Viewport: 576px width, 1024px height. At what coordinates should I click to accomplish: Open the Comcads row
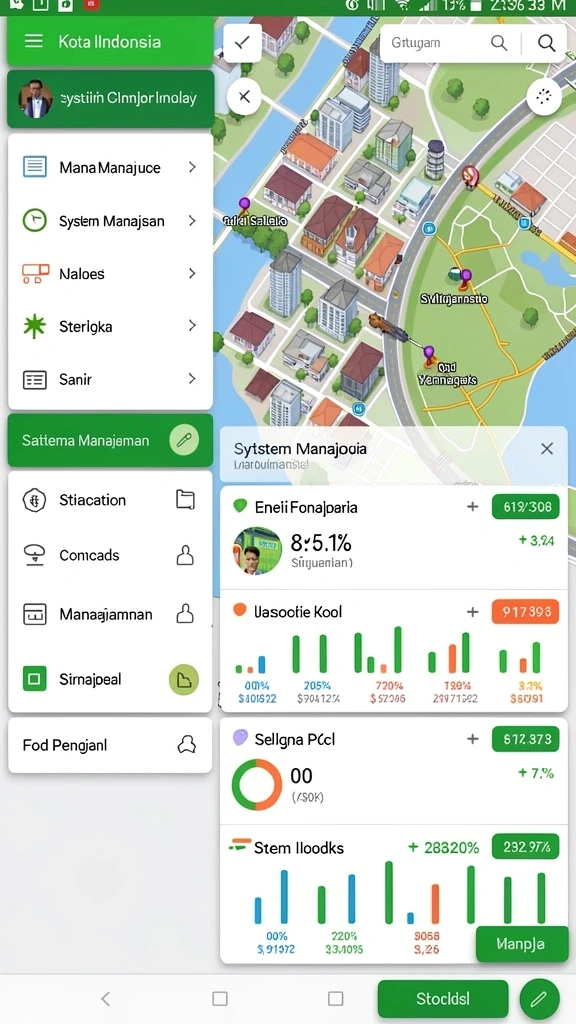pyautogui.click(x=110, y=555)
